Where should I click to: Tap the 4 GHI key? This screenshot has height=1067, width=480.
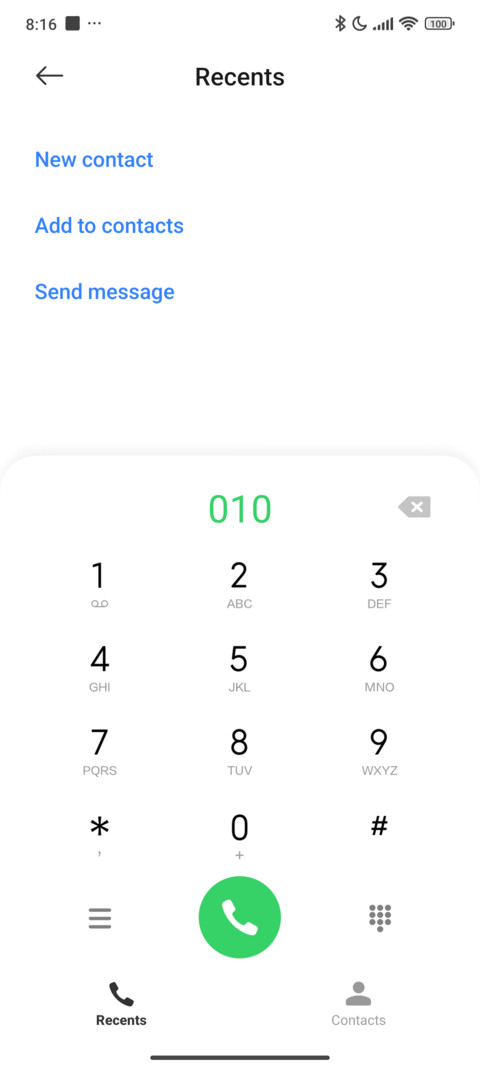coord(99,669)
